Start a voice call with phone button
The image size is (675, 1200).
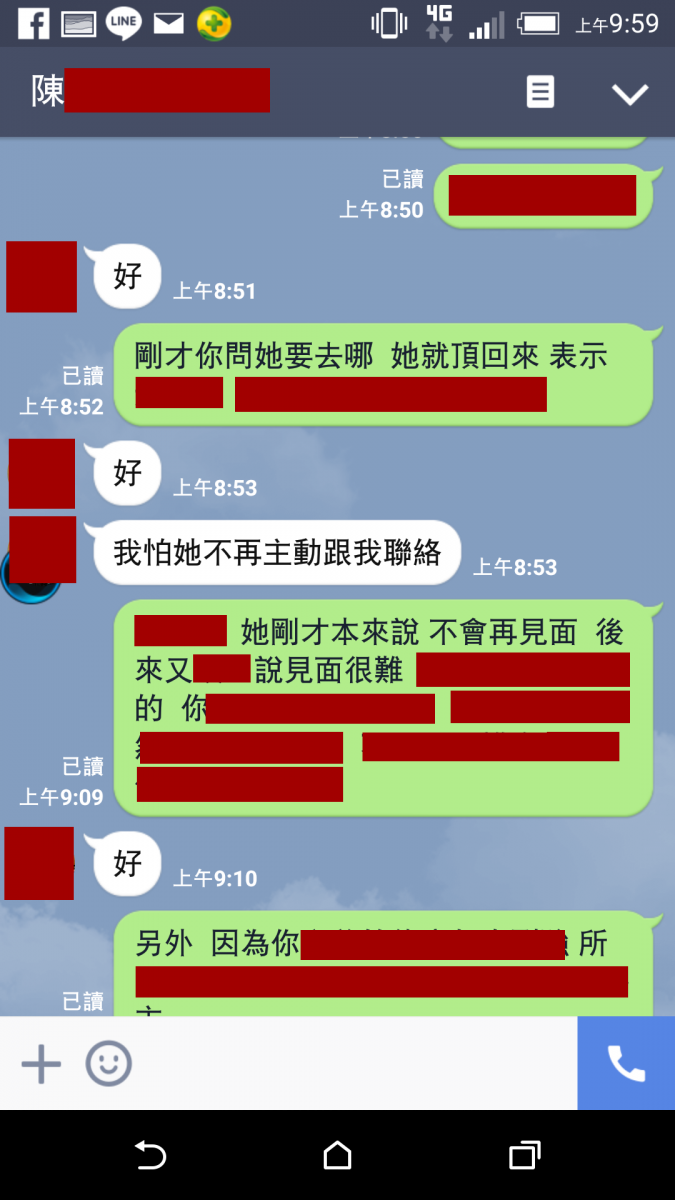tap(626, 1063)
